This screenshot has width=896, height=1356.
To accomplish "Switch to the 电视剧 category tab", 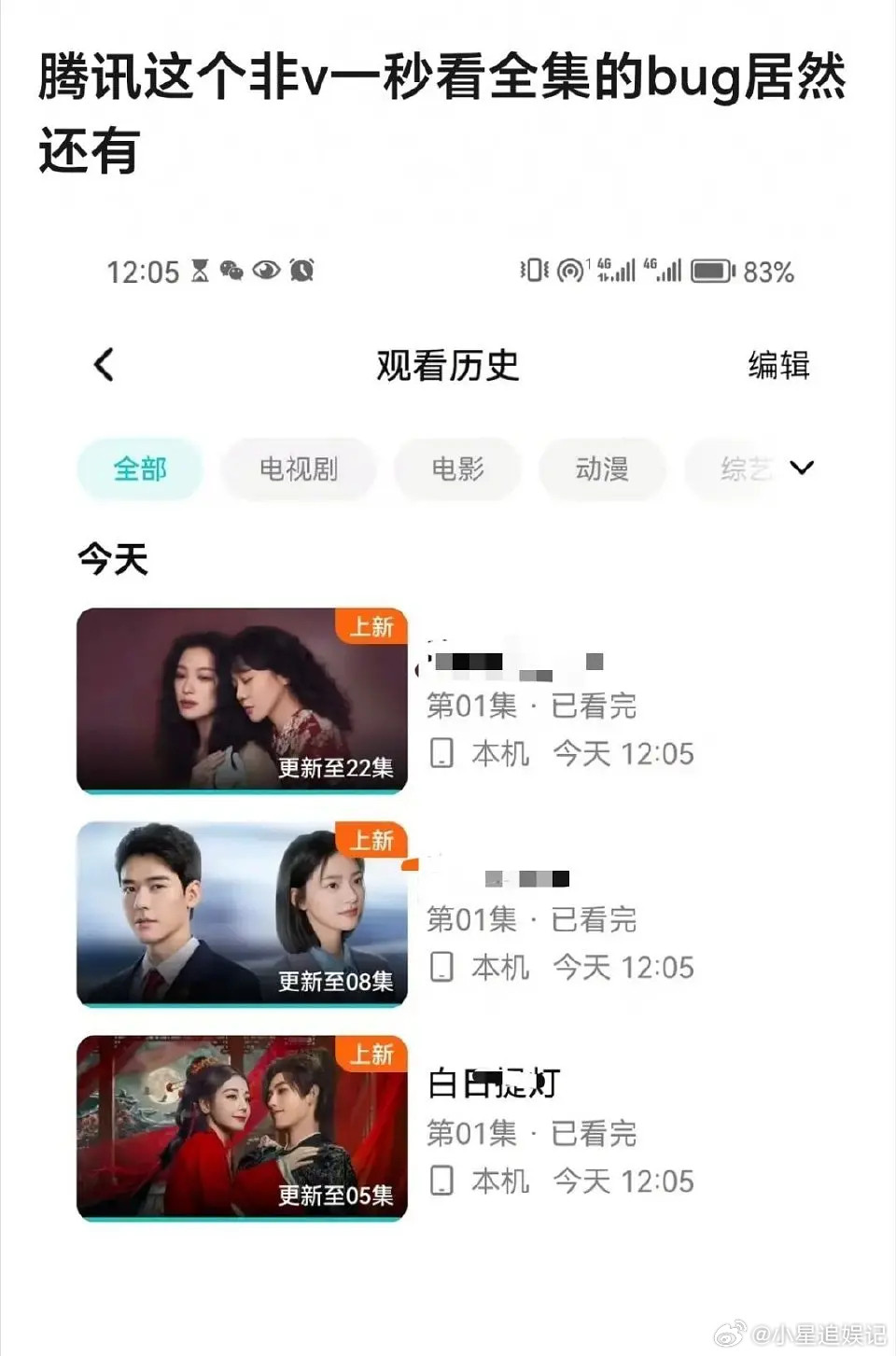I will (x=298, y=470).
